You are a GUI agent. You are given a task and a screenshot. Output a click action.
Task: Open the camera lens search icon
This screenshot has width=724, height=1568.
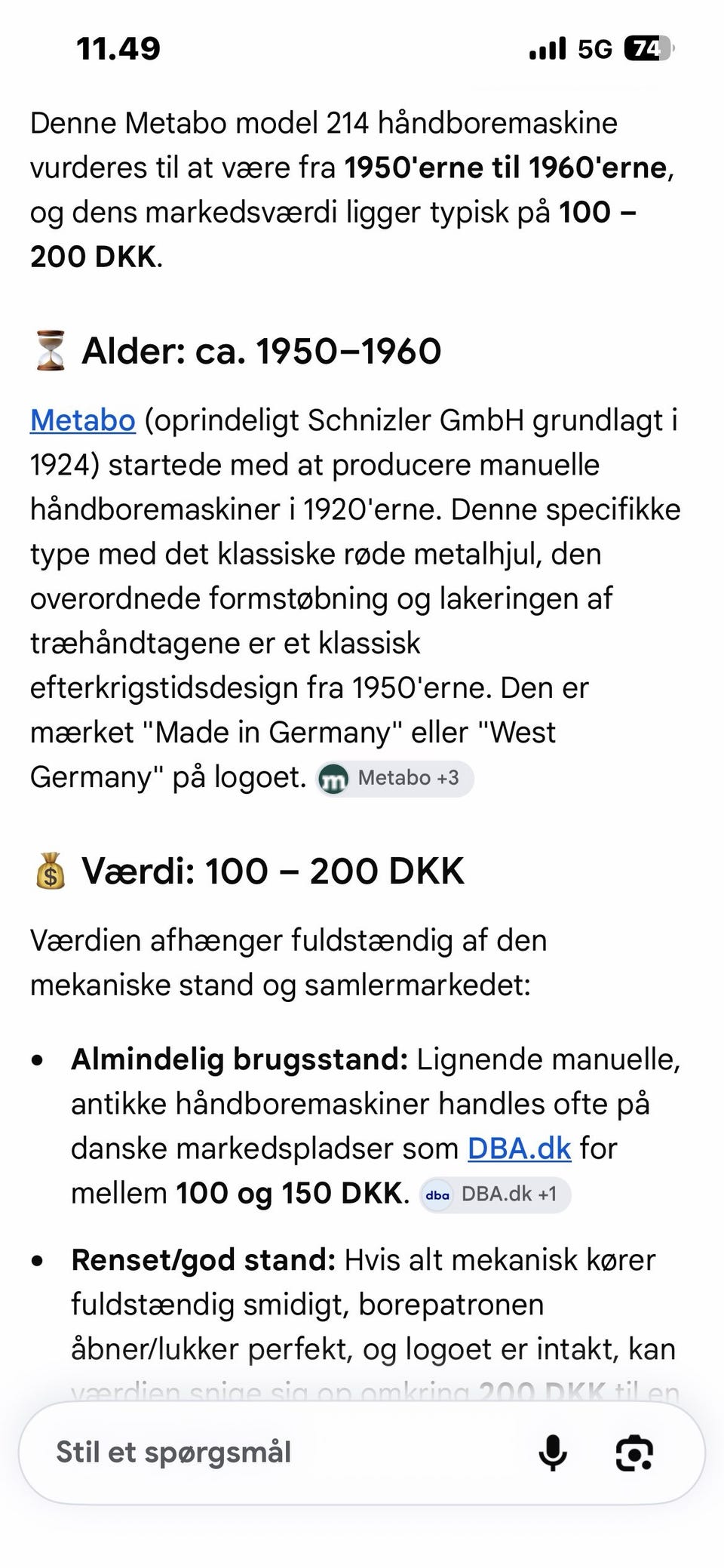(x=635, y=1453)
